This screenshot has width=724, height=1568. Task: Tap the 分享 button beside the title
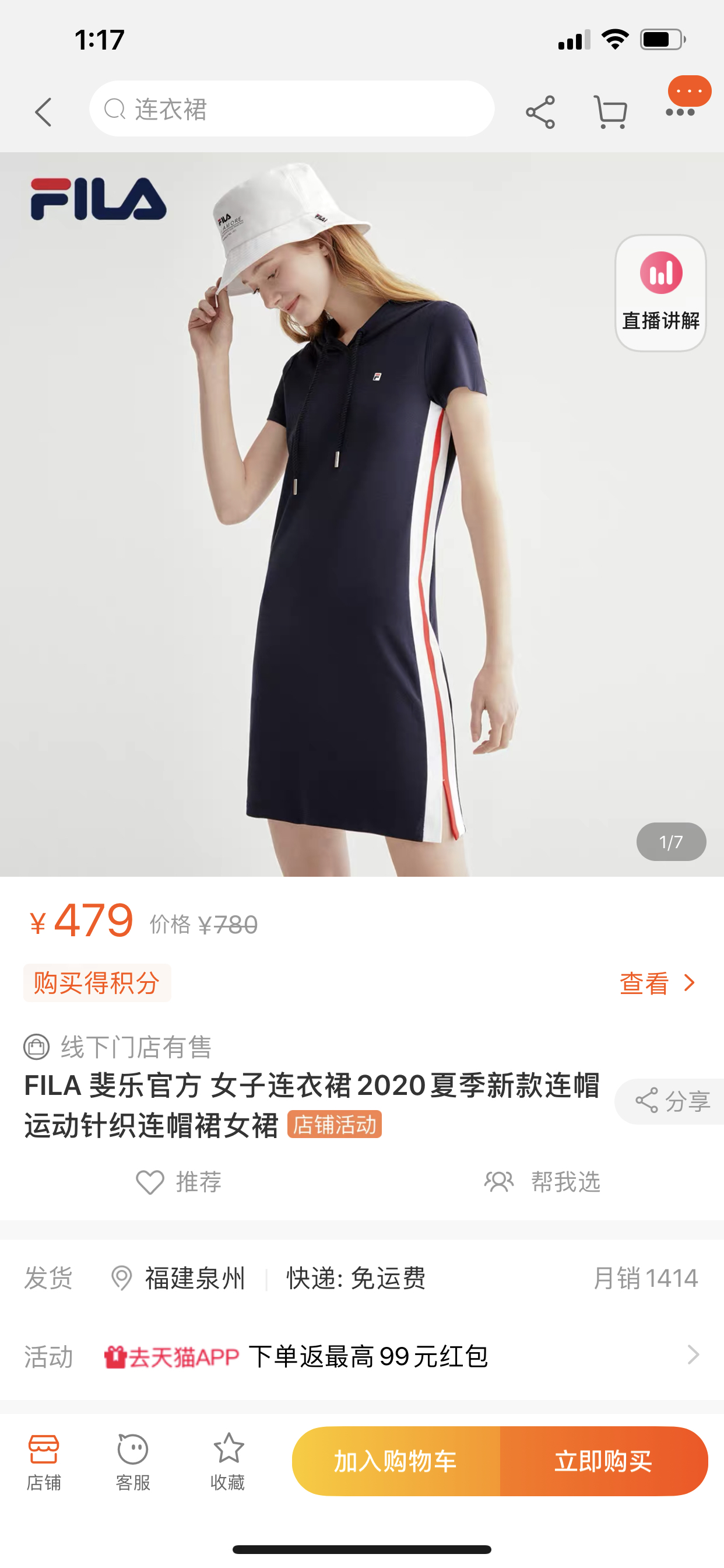click(x=672, y=1101)
